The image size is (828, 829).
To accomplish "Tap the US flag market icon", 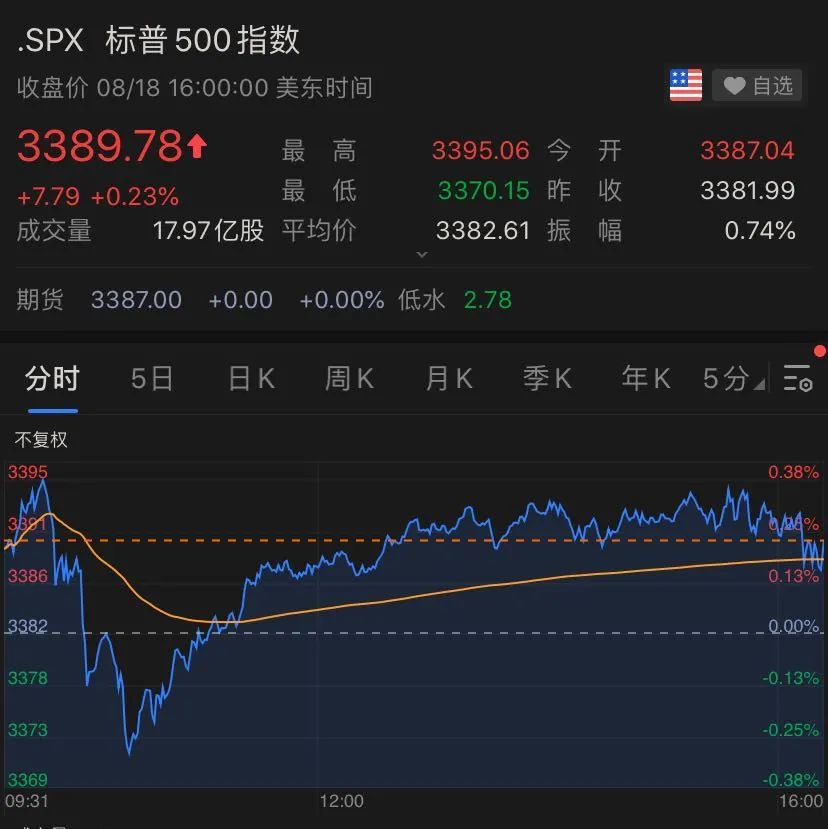I will (686, 86).
